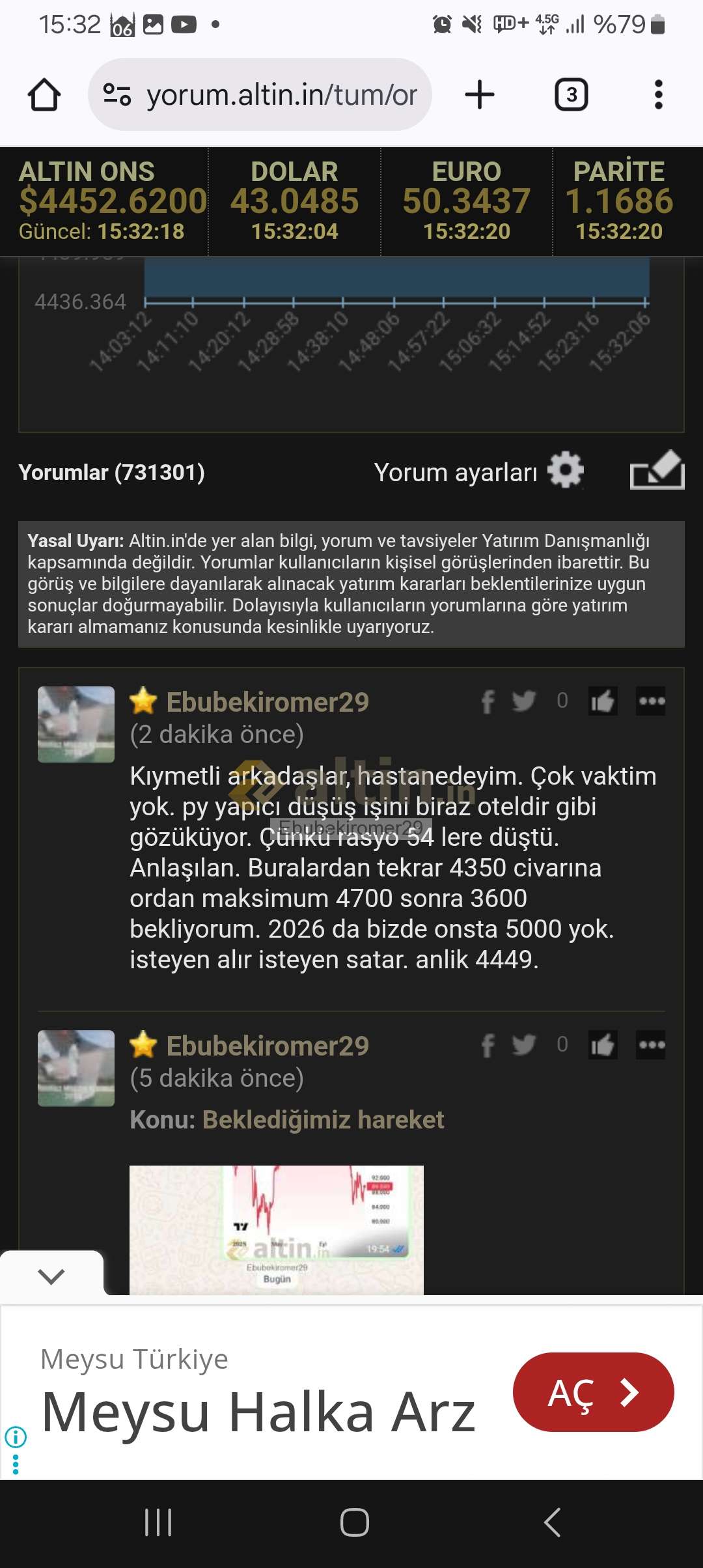703x1568 pixels.
Task: Like the 5 dakika önce comment
Action: tap(602, 1045)
